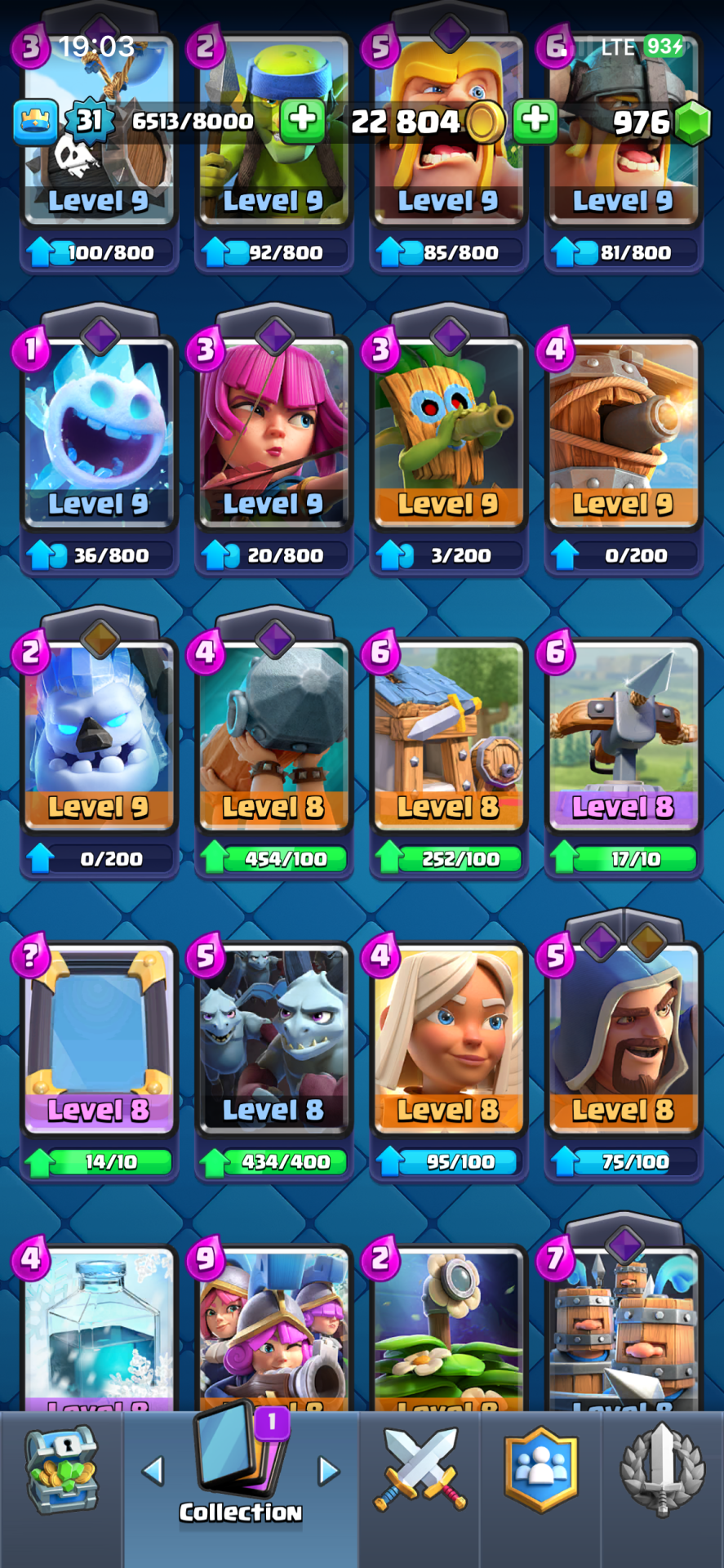Go to the next collection page arrow

[x=328, y=1471]
